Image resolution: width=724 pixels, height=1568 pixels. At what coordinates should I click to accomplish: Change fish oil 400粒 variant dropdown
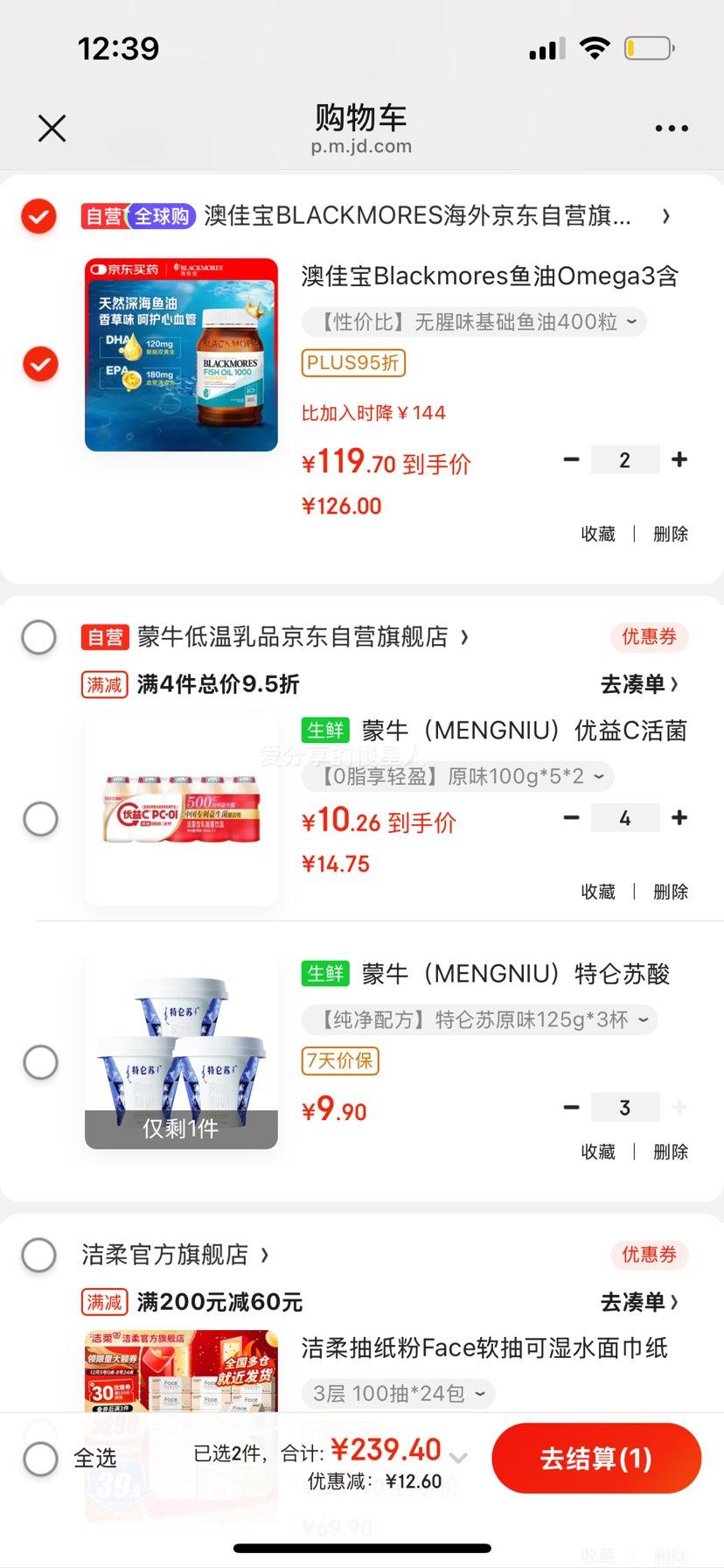[x=474, y=322]
